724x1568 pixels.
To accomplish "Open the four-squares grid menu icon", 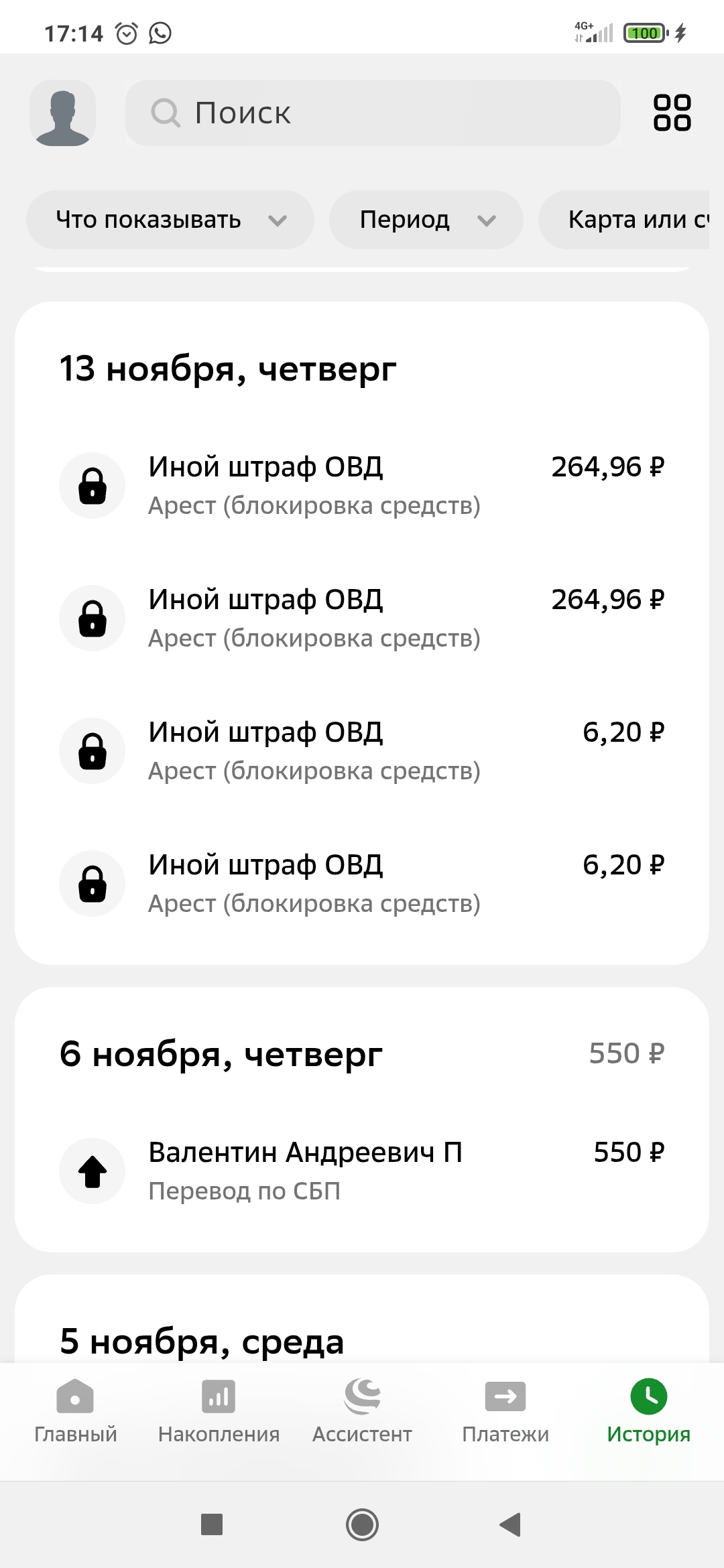I will tap(672, 113).
